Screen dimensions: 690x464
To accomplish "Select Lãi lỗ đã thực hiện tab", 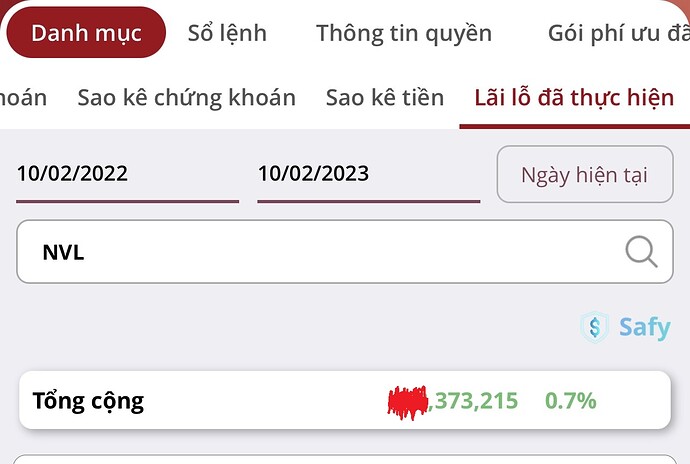I will point(574,98).
